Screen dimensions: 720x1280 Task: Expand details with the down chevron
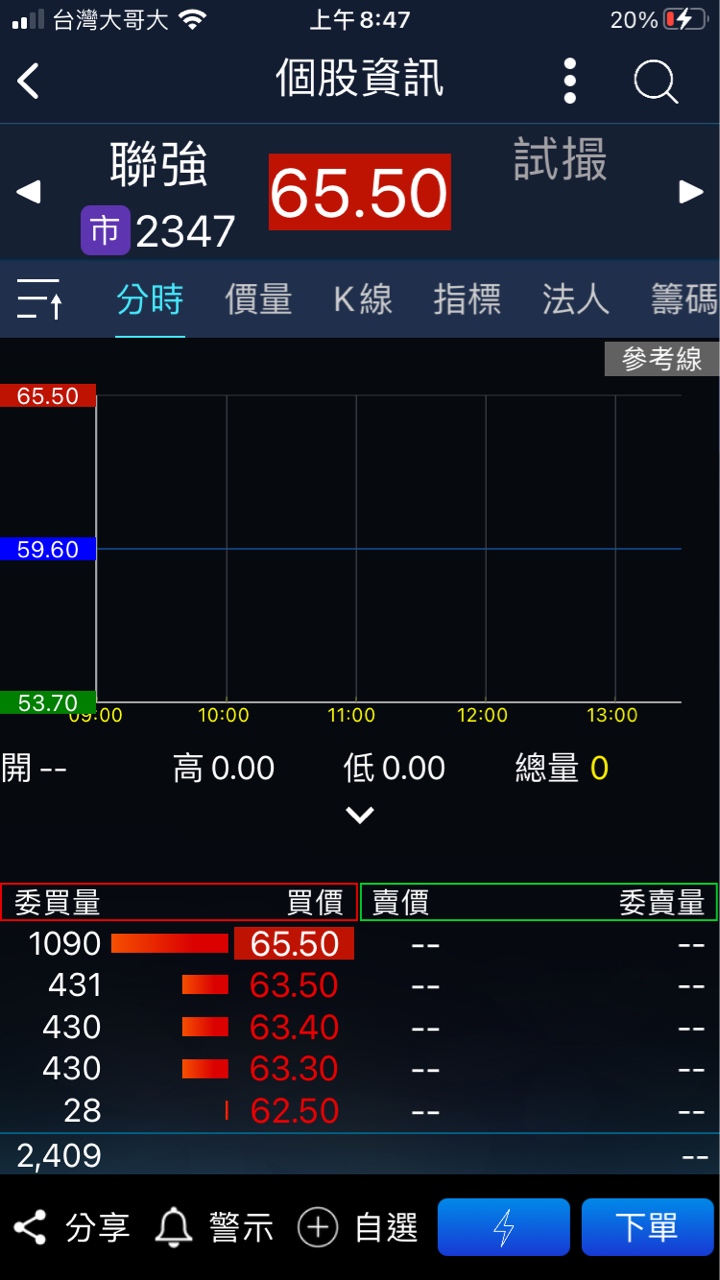(359, 815)
